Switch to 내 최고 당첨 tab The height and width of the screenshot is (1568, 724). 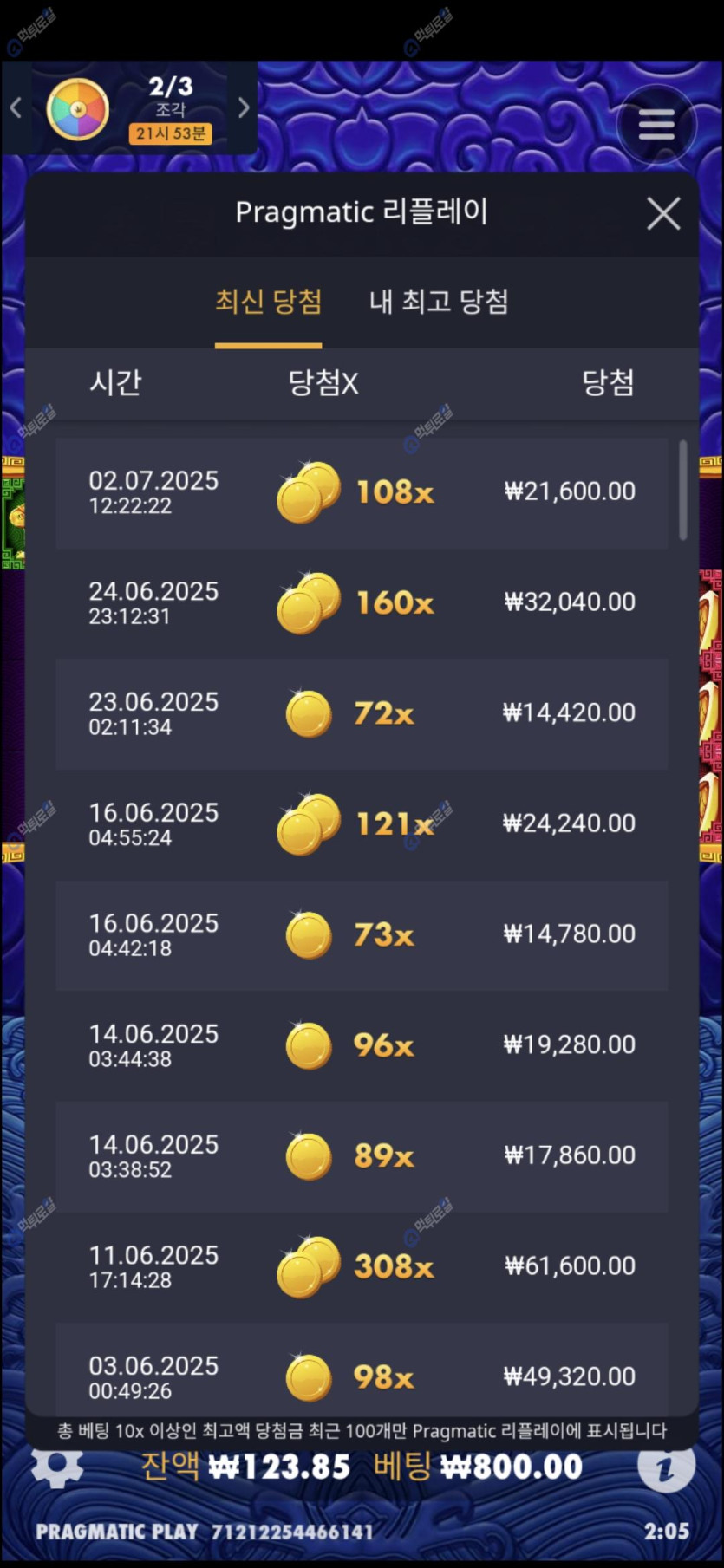(x=439, y=302)
